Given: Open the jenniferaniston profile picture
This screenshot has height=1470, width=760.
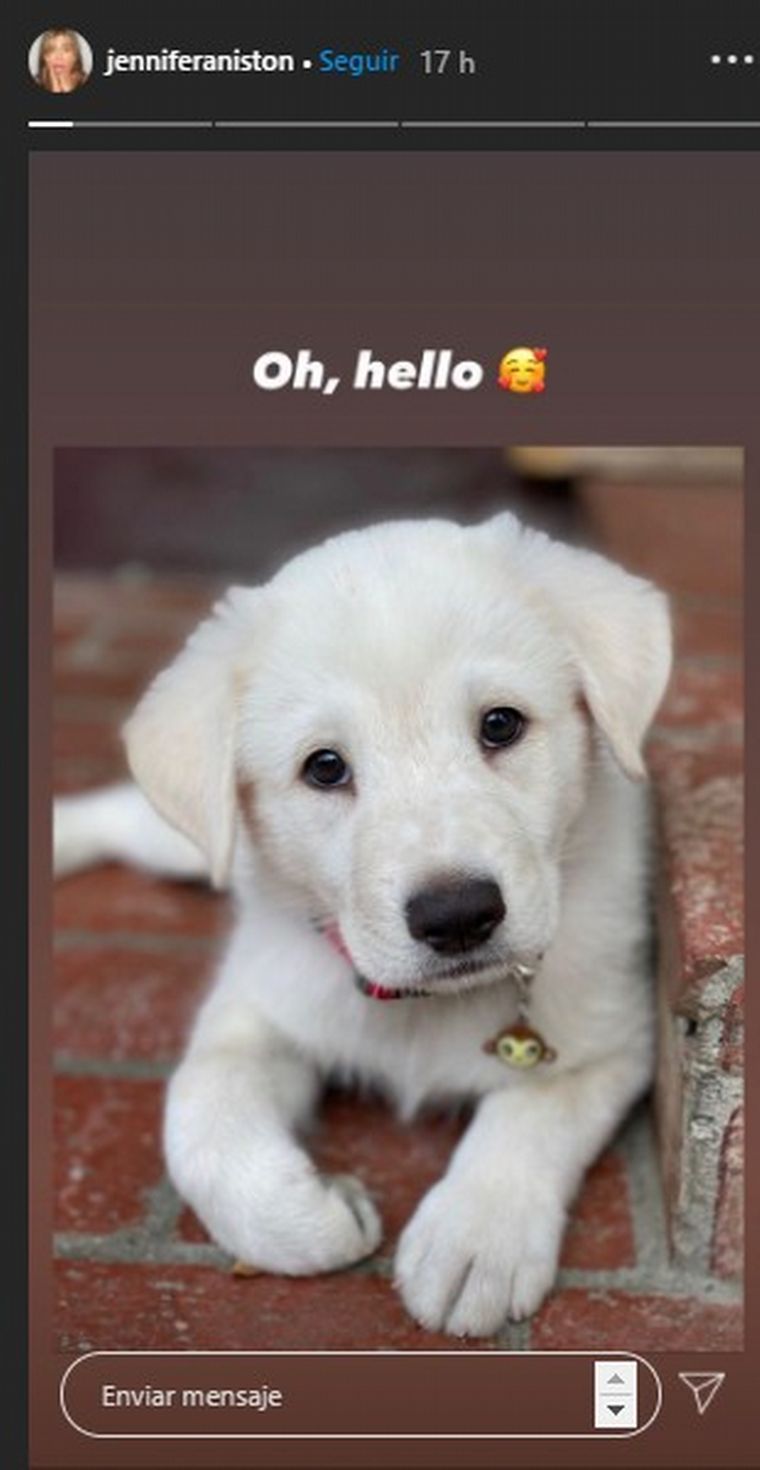Looking at the screenshot, I should point(60,61).
